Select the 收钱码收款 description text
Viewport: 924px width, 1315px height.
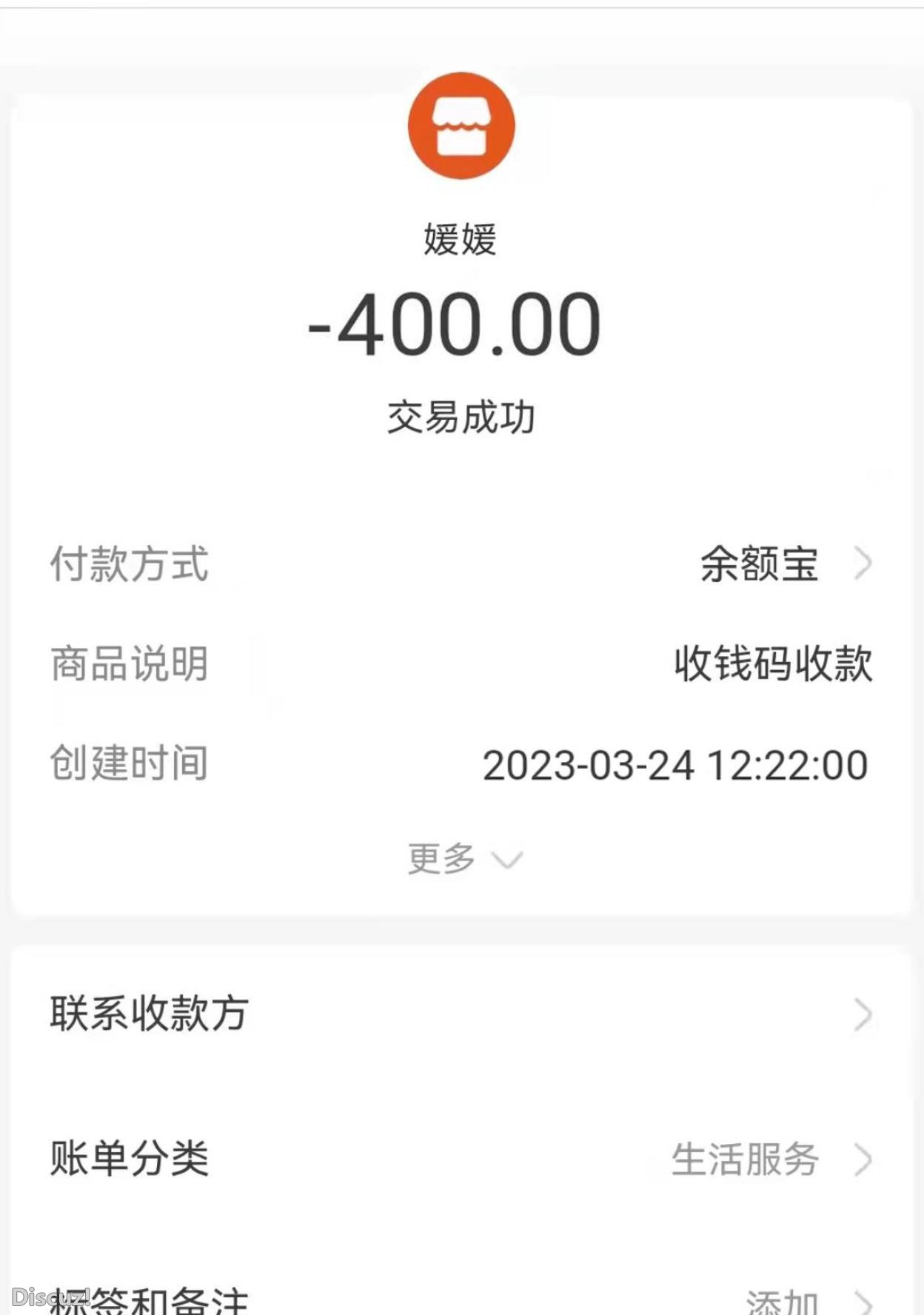774,664
